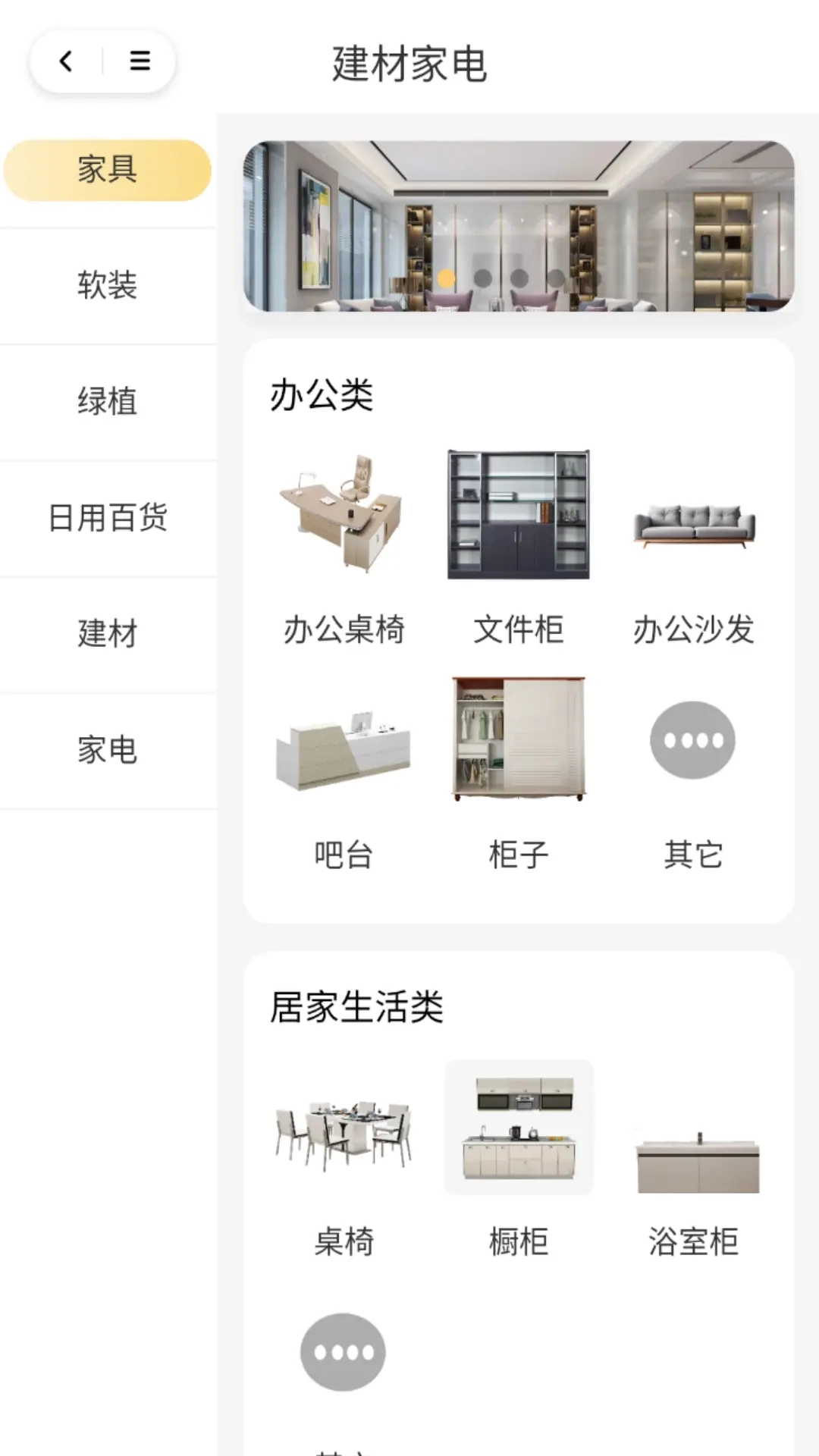Select the 绿植 sidebar category

107,402
